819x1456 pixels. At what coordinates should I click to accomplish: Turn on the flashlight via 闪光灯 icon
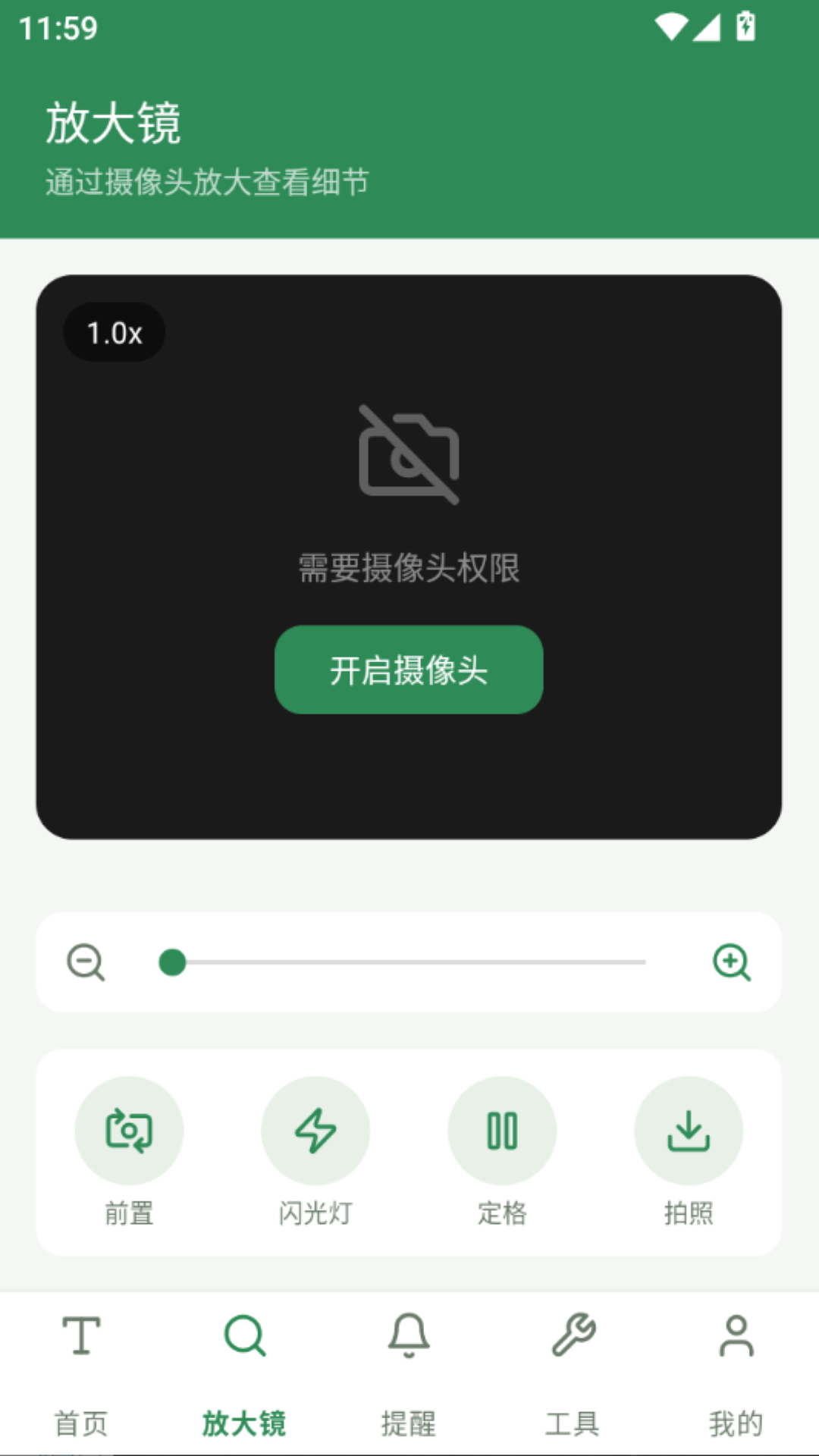315,1130
